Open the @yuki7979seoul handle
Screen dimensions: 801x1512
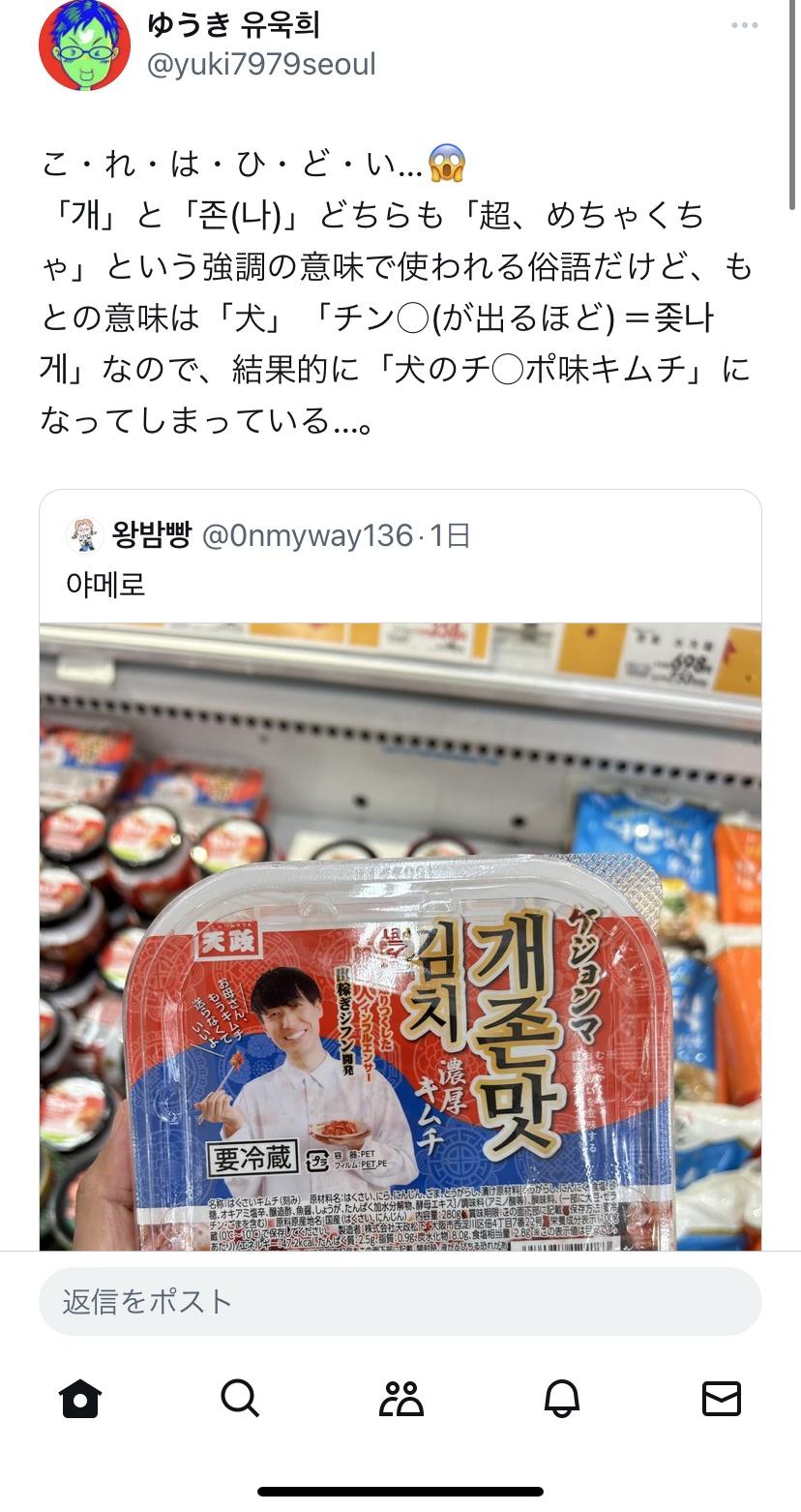point(261,65)
